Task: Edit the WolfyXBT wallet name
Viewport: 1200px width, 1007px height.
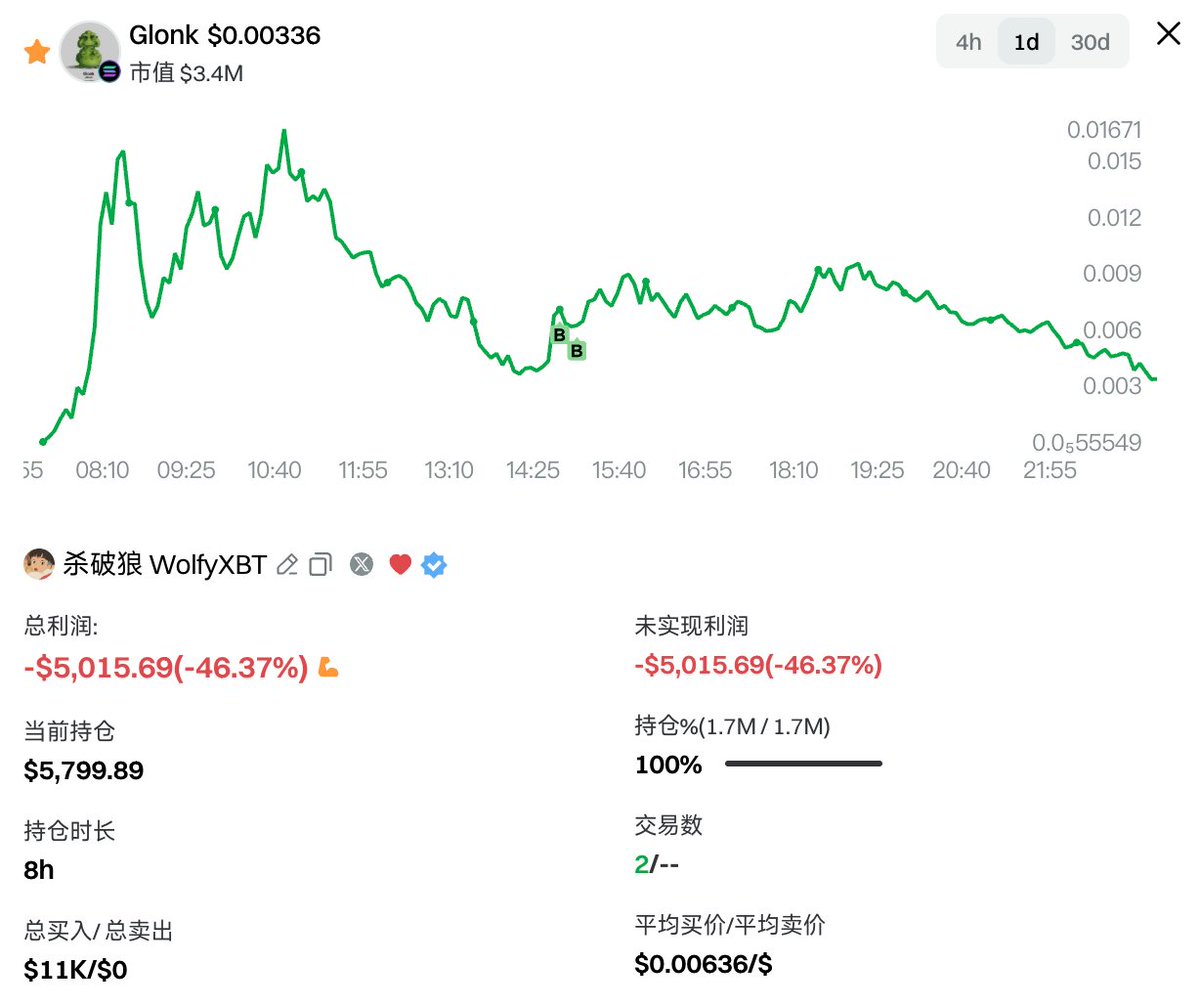Action: point(287,565)
